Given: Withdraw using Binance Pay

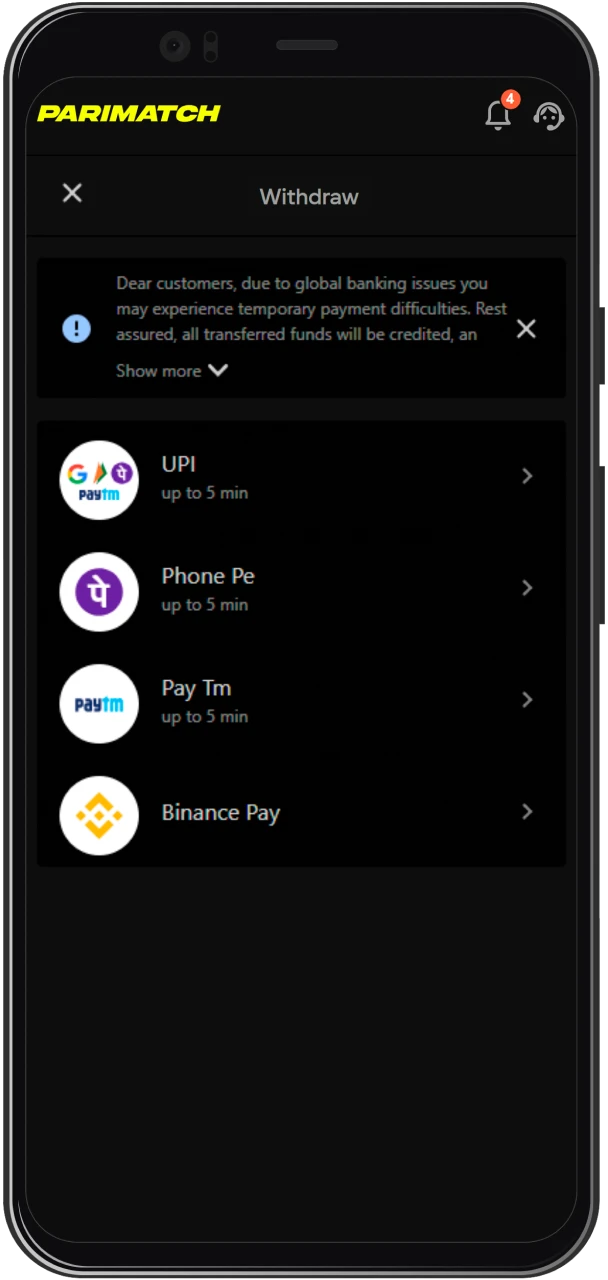Looking at the screenshot, I should pyautogui.click(x=300, y=813).
